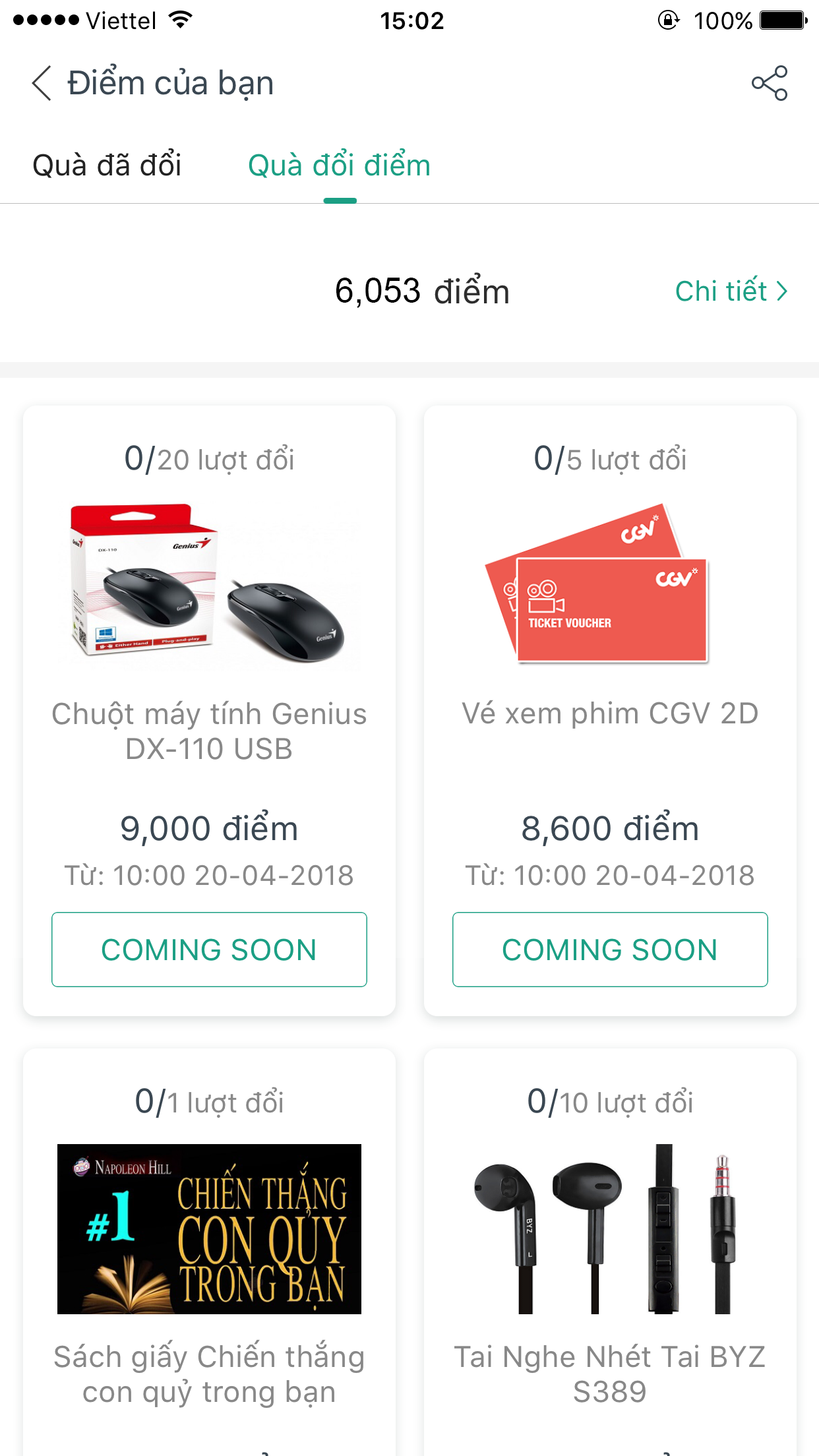The height and width of the screenshot is (1456, 819).
Task: Select the Quà đổi điểm tab
Action: 339,165
